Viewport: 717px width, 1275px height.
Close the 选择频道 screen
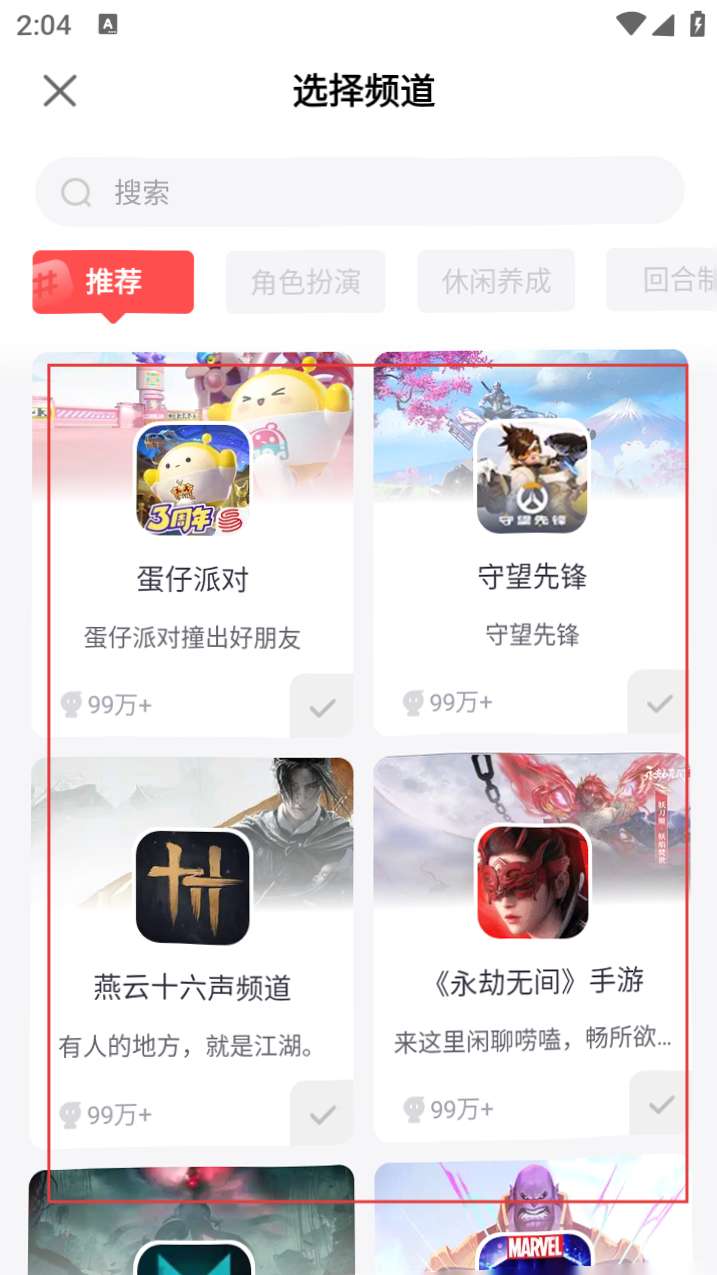coord(60,91)
